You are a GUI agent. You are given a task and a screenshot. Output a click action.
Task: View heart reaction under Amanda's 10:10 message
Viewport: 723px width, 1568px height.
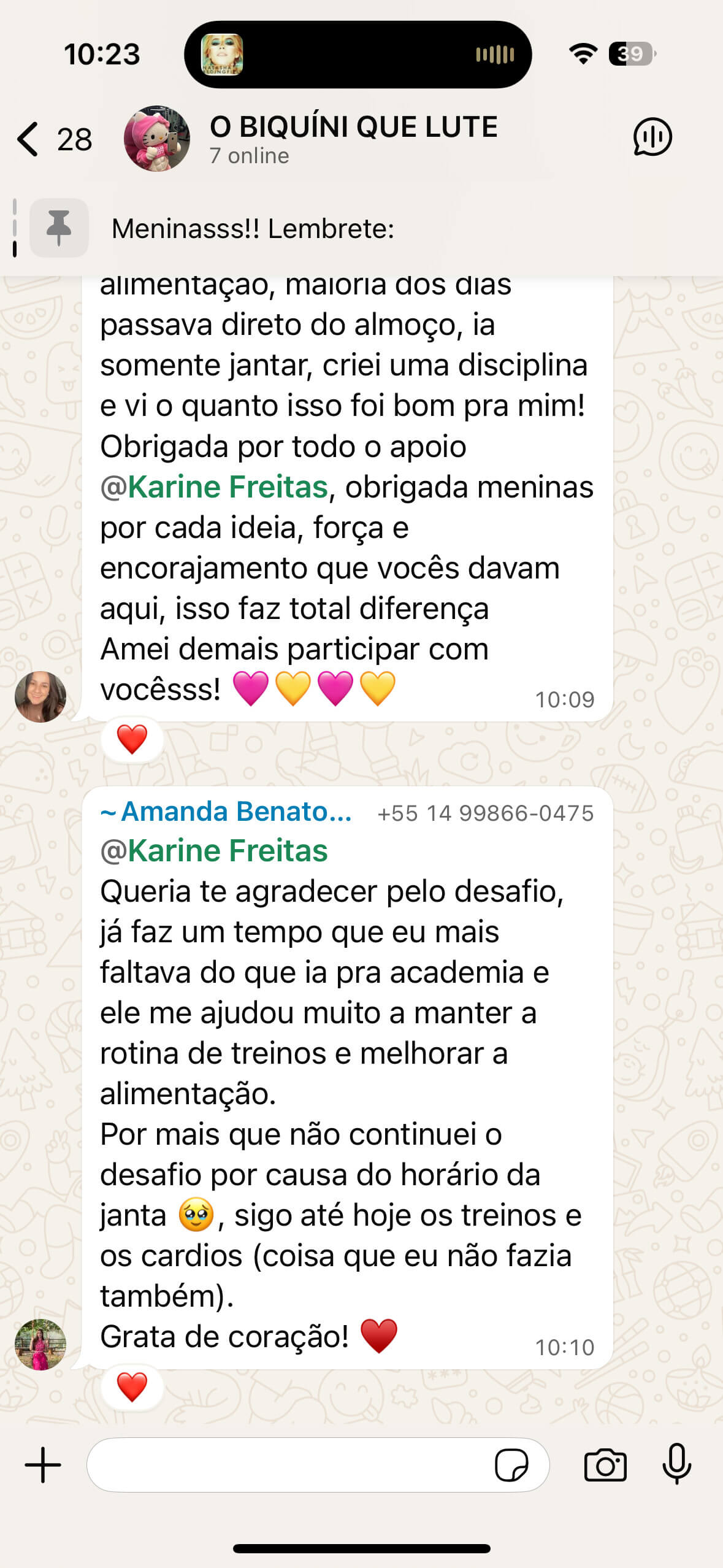[132, 1387]
